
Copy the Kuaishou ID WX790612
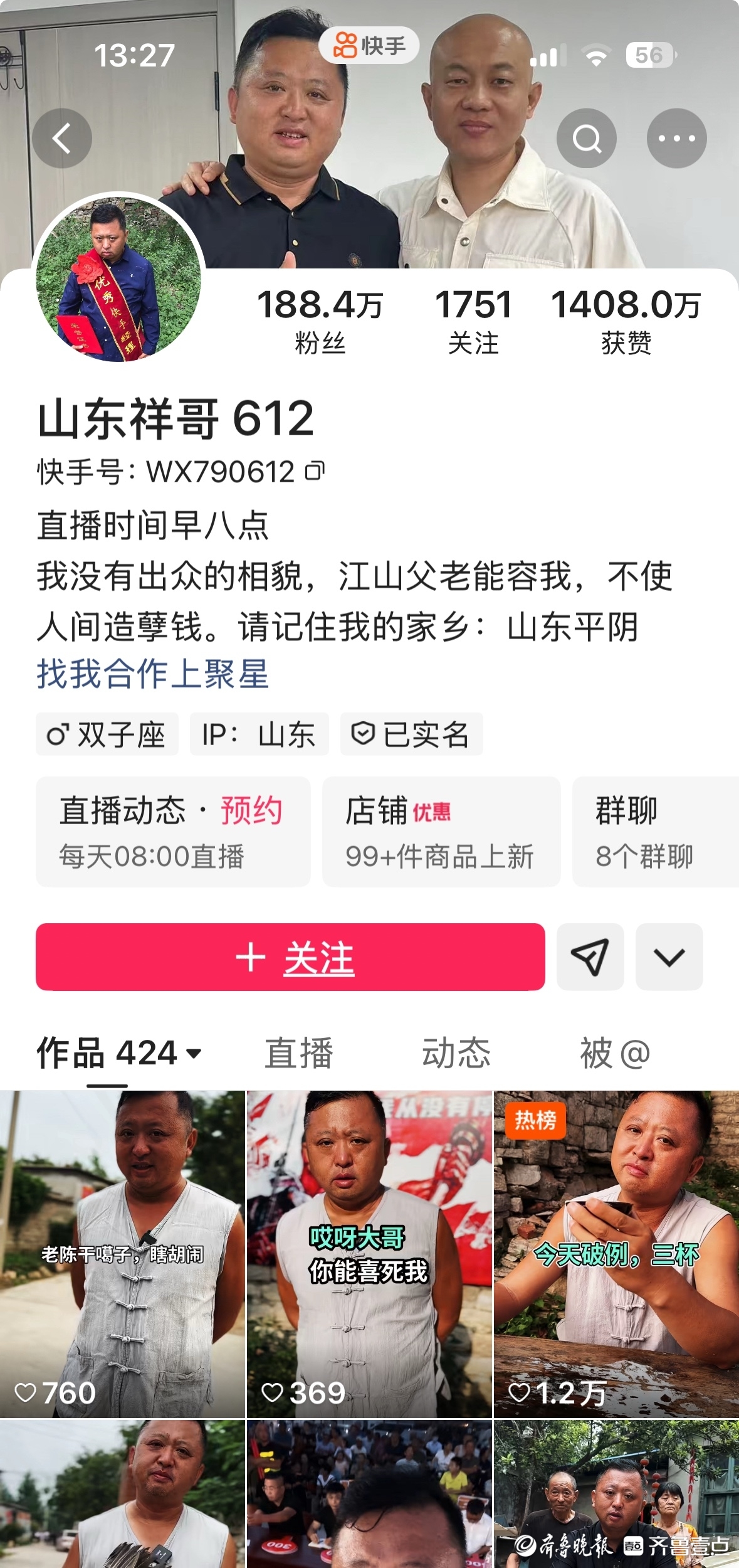[315, 472]
